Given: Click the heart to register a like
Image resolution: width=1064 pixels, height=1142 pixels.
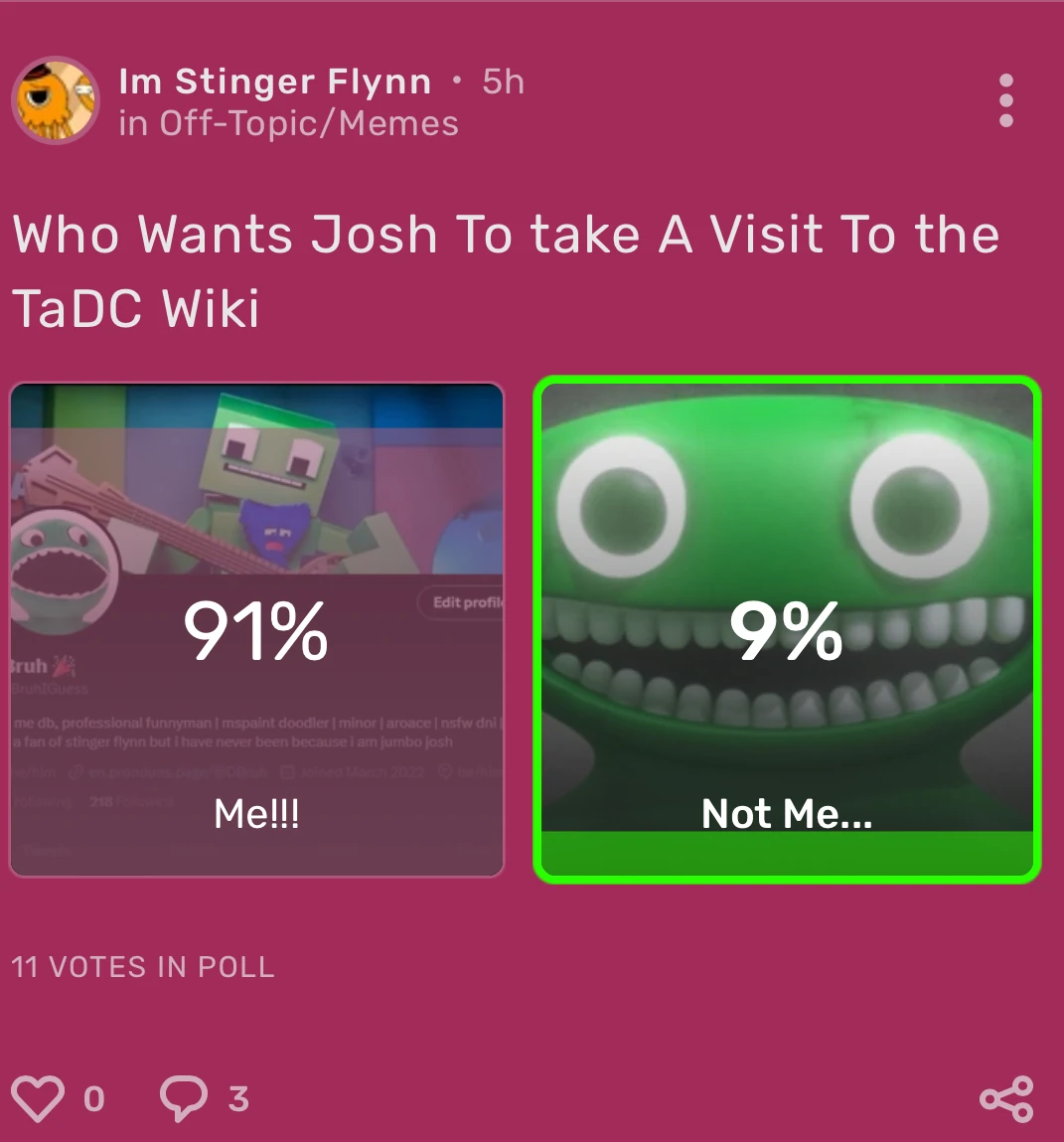Looking at the screenshot, I should (40, 1097).
